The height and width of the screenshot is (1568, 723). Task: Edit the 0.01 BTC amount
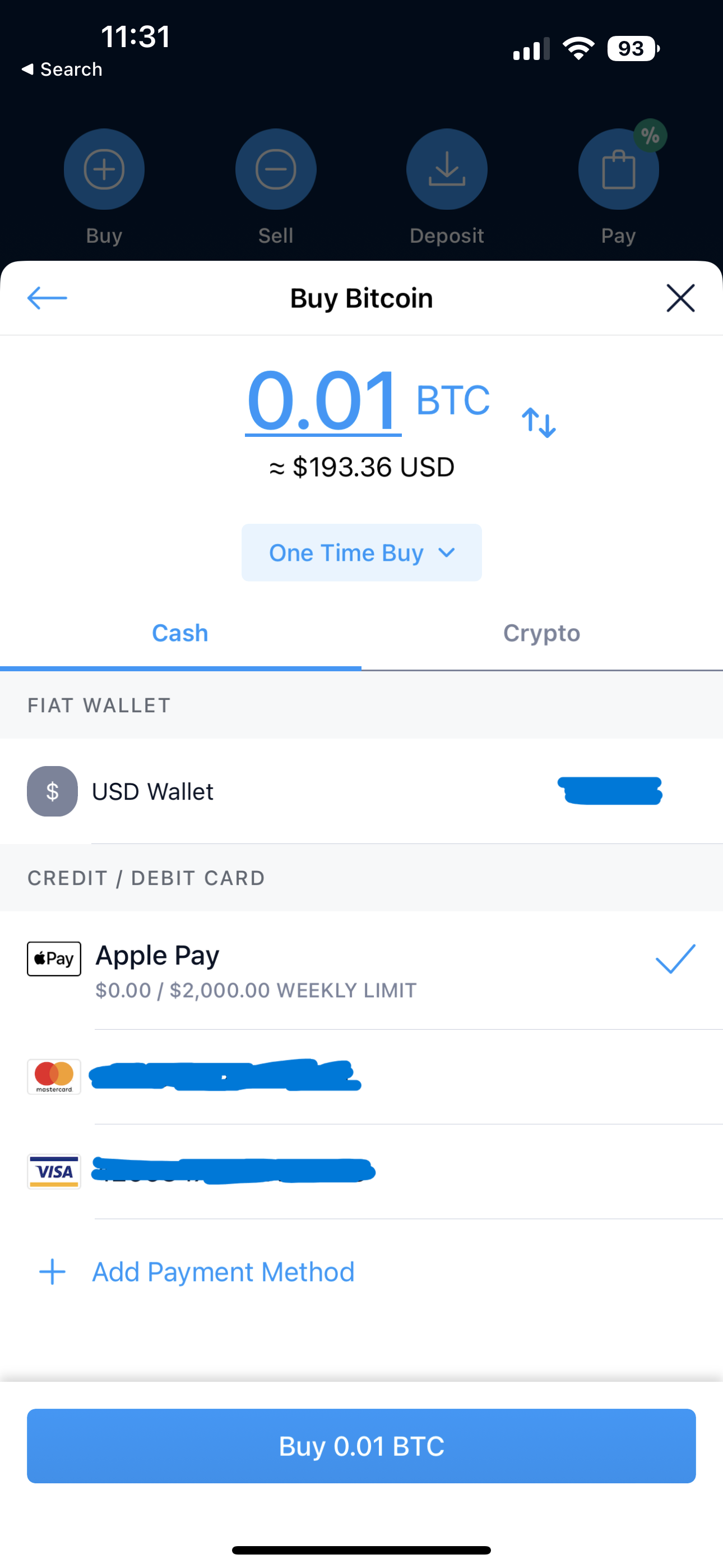coord(323,400)
